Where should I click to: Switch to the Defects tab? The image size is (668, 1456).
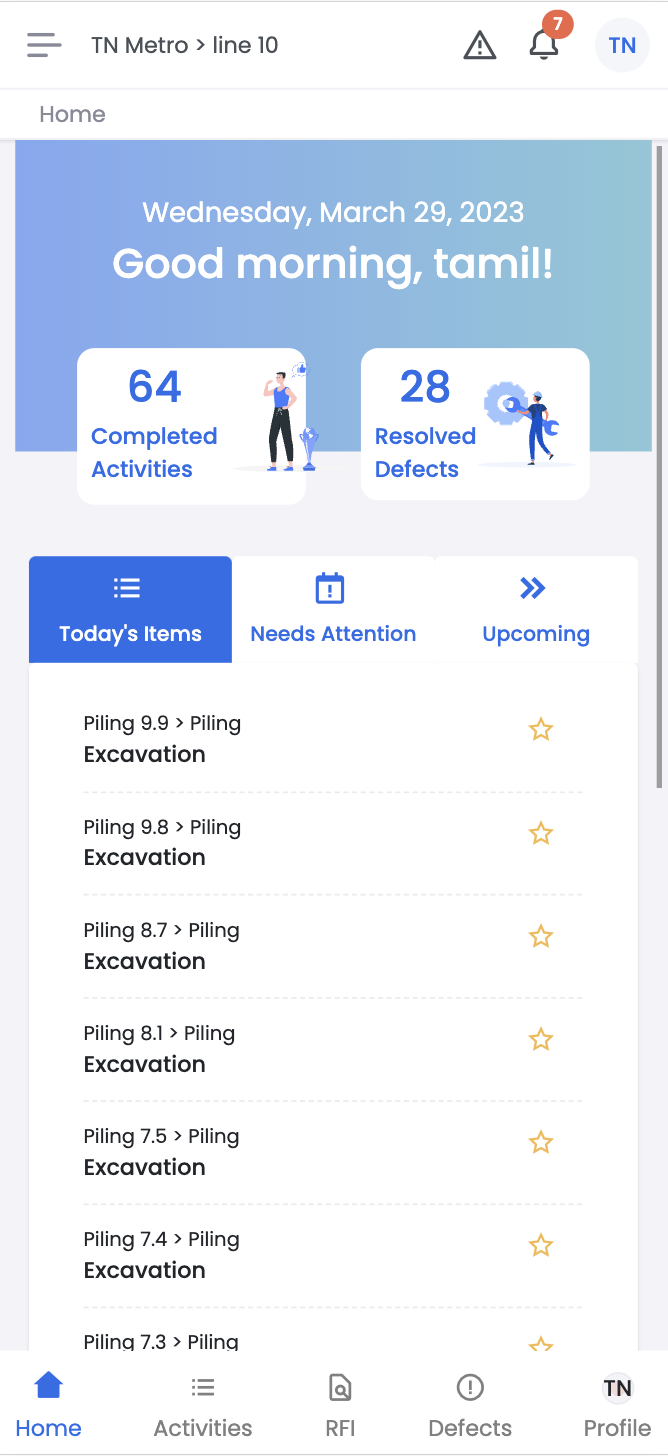469,1406
